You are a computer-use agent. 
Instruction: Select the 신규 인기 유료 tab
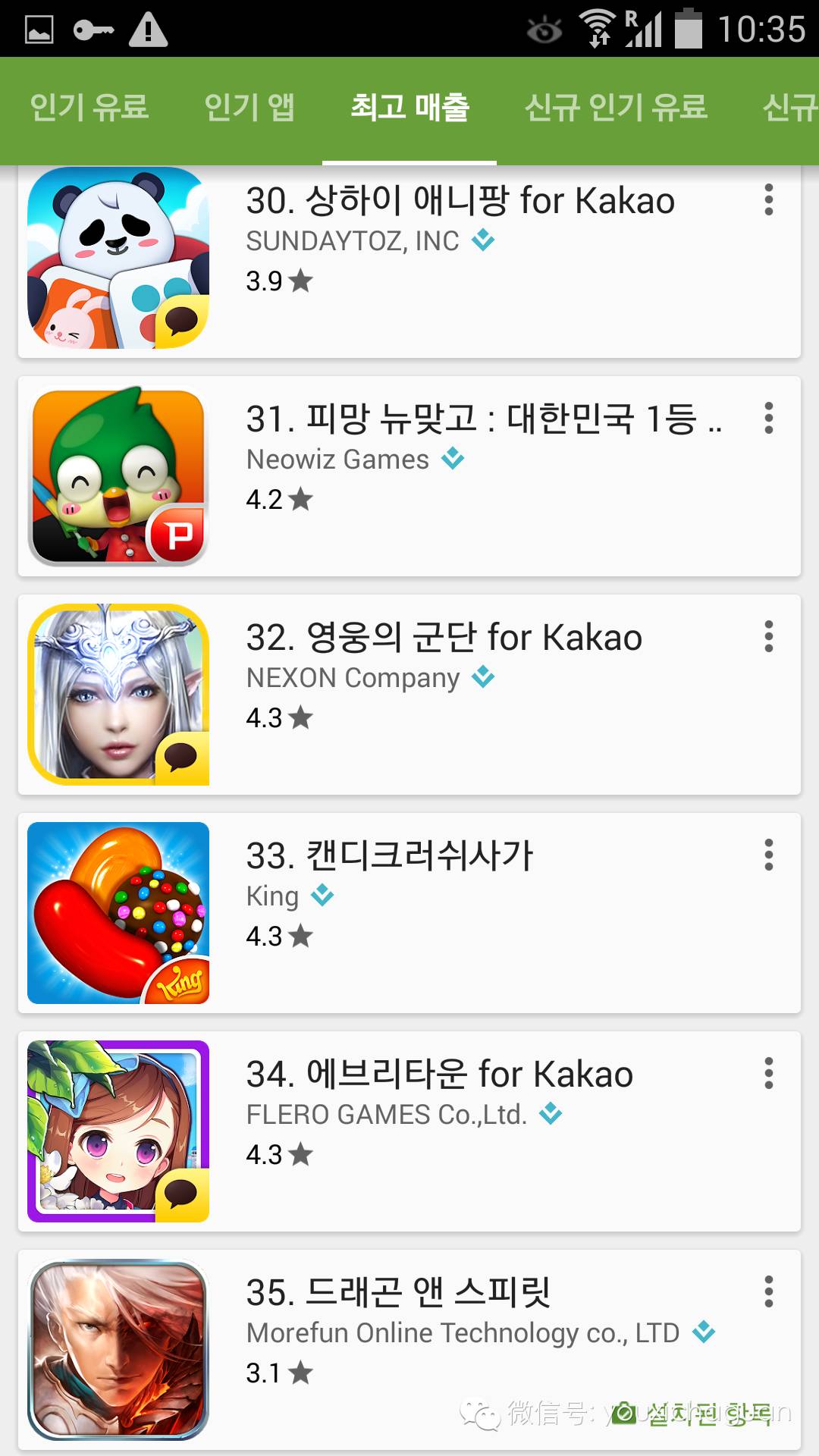point(616,107)
